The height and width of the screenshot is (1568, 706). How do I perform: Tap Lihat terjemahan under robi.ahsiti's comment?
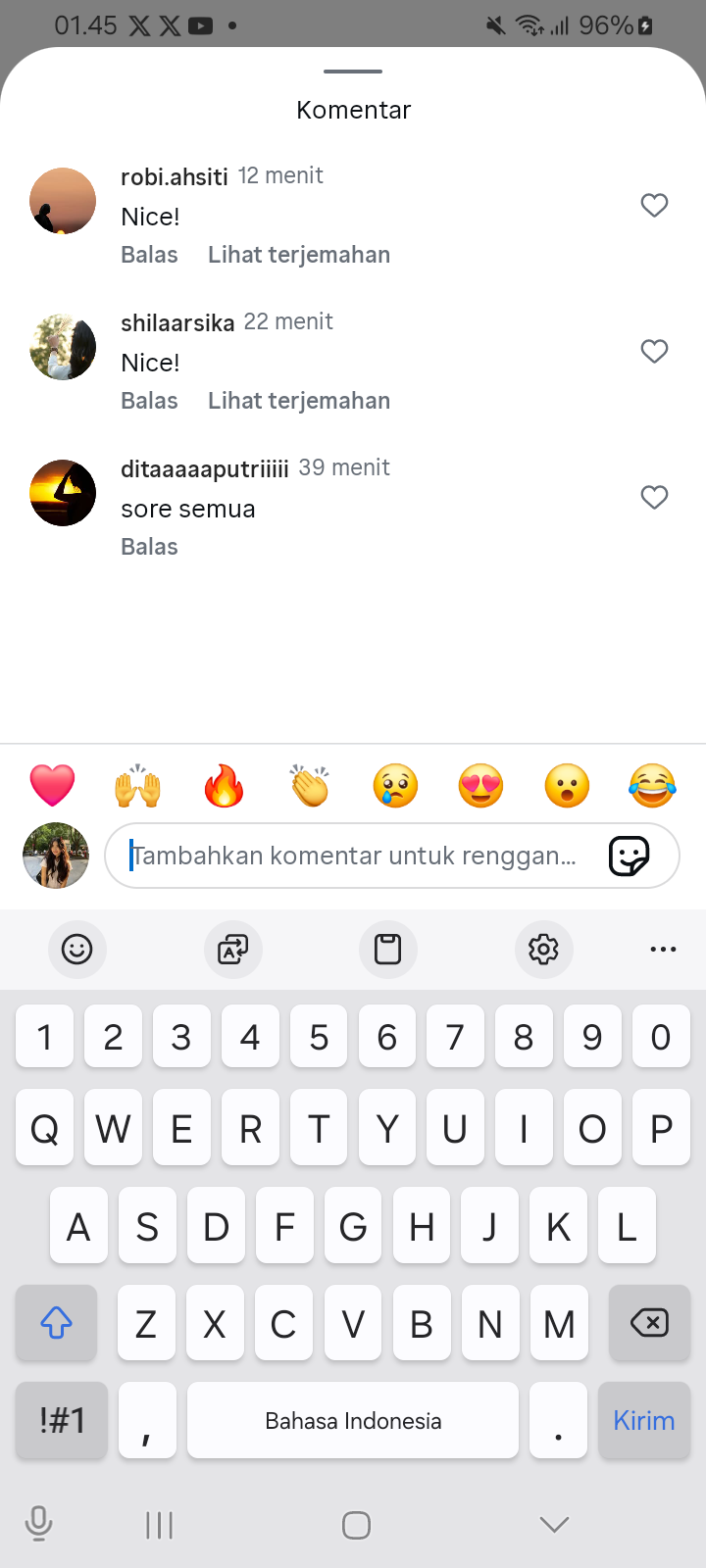(299, 255)
